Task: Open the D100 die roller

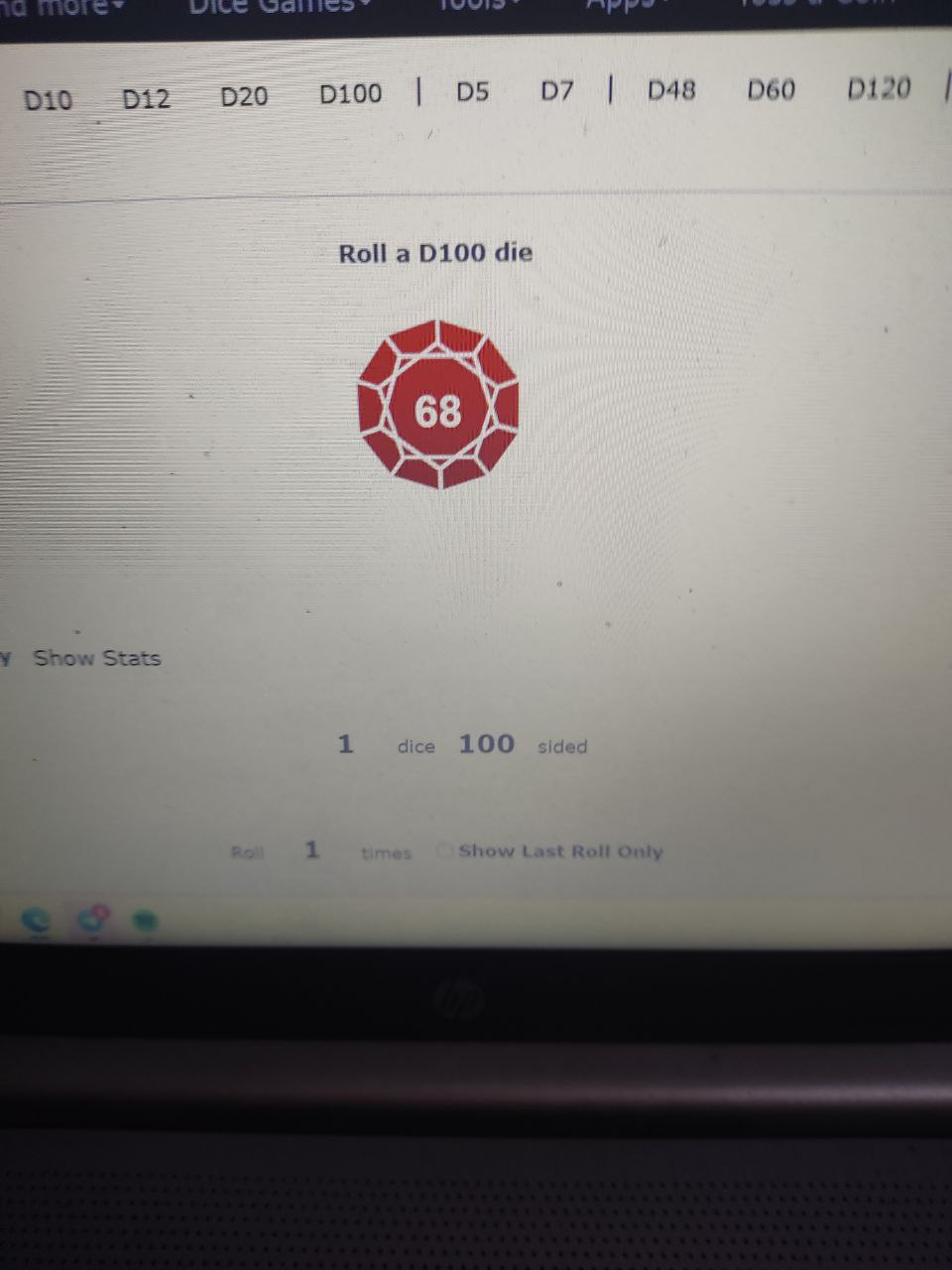Action: point(350,94)
